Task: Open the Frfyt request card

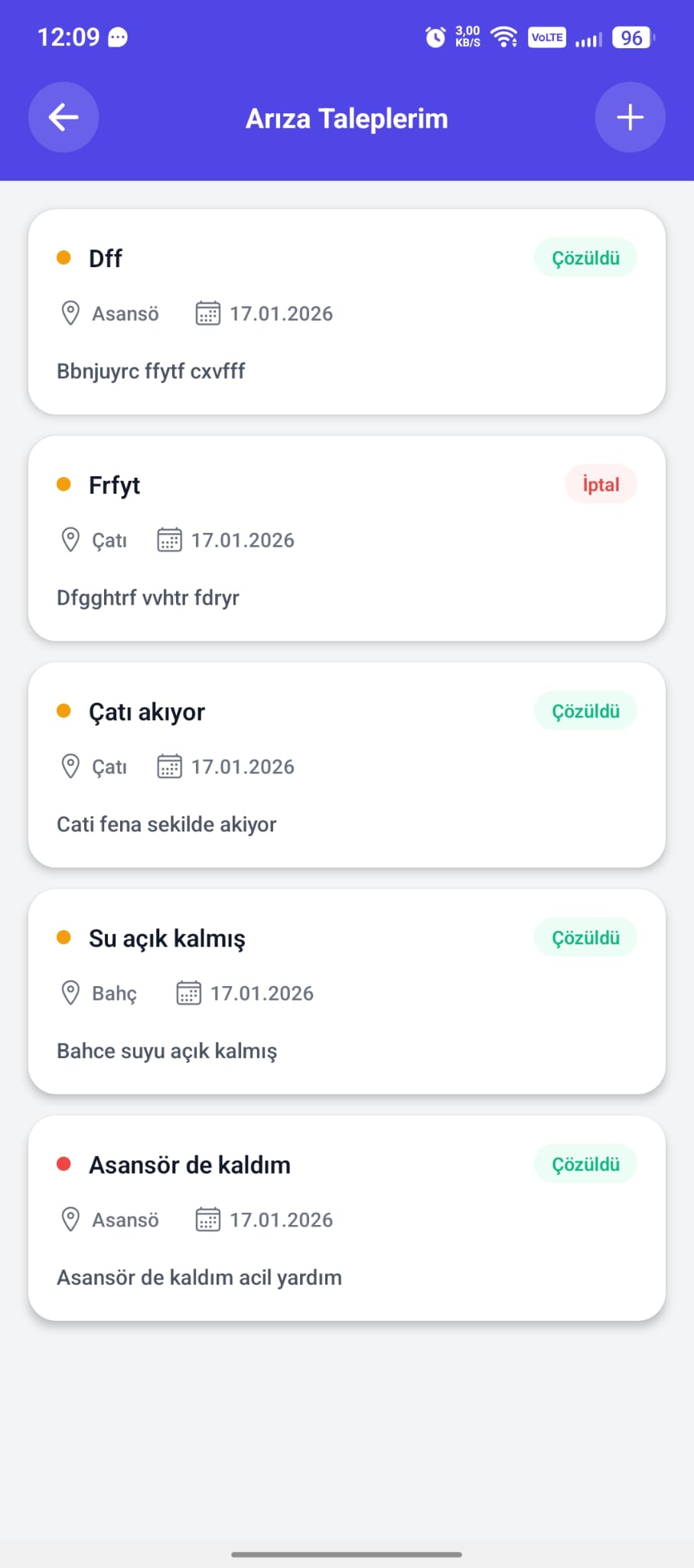Action: [347, 538]
